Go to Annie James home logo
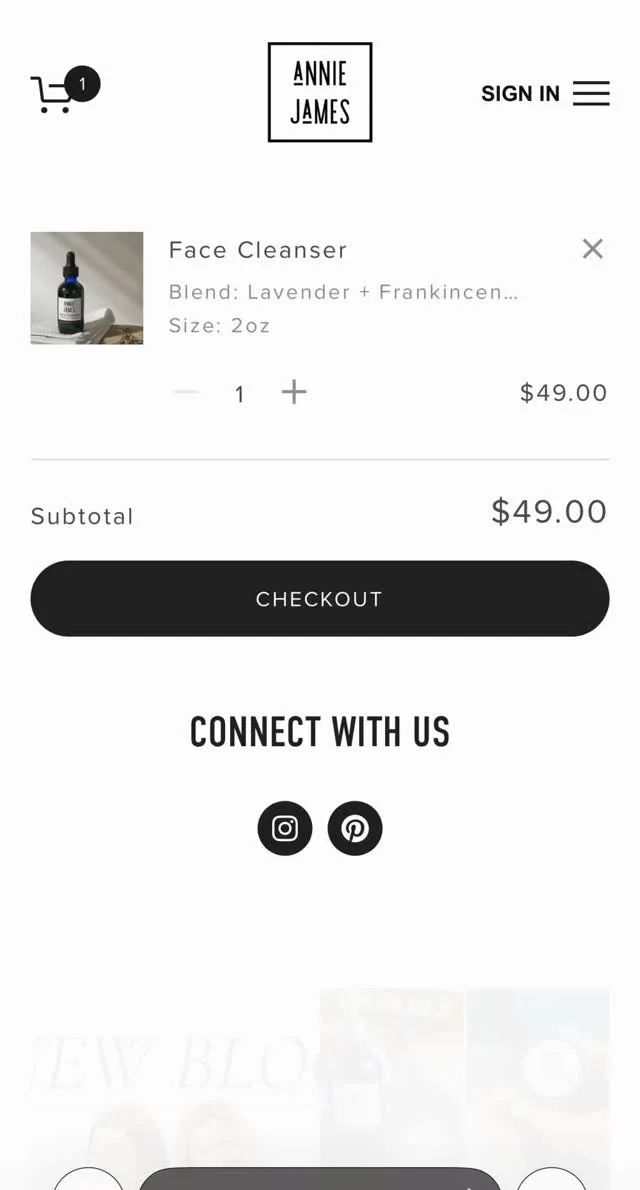 pyautogui.click(x=320, y=92)
